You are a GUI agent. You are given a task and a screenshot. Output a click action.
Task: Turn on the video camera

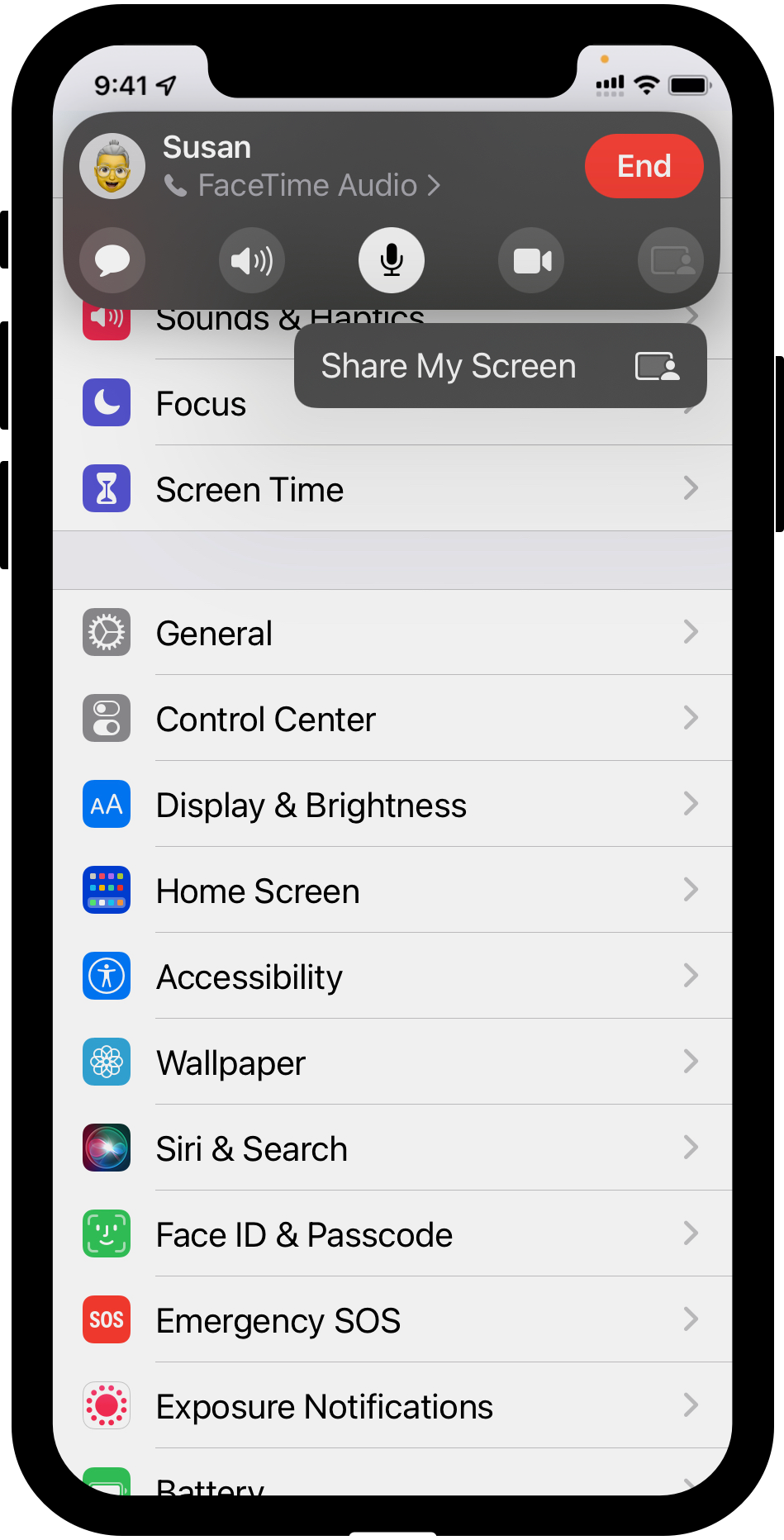[531, 260]
